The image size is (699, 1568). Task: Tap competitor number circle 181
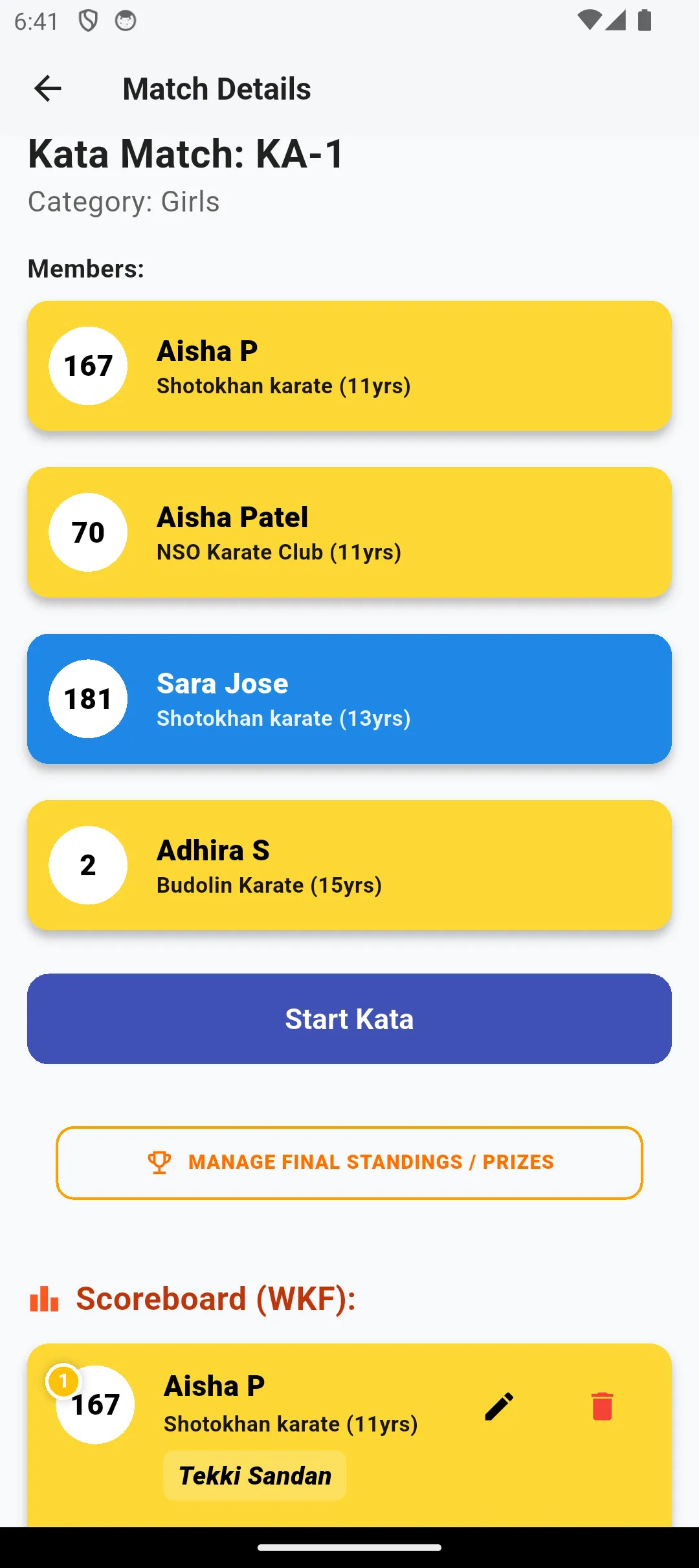88,698
